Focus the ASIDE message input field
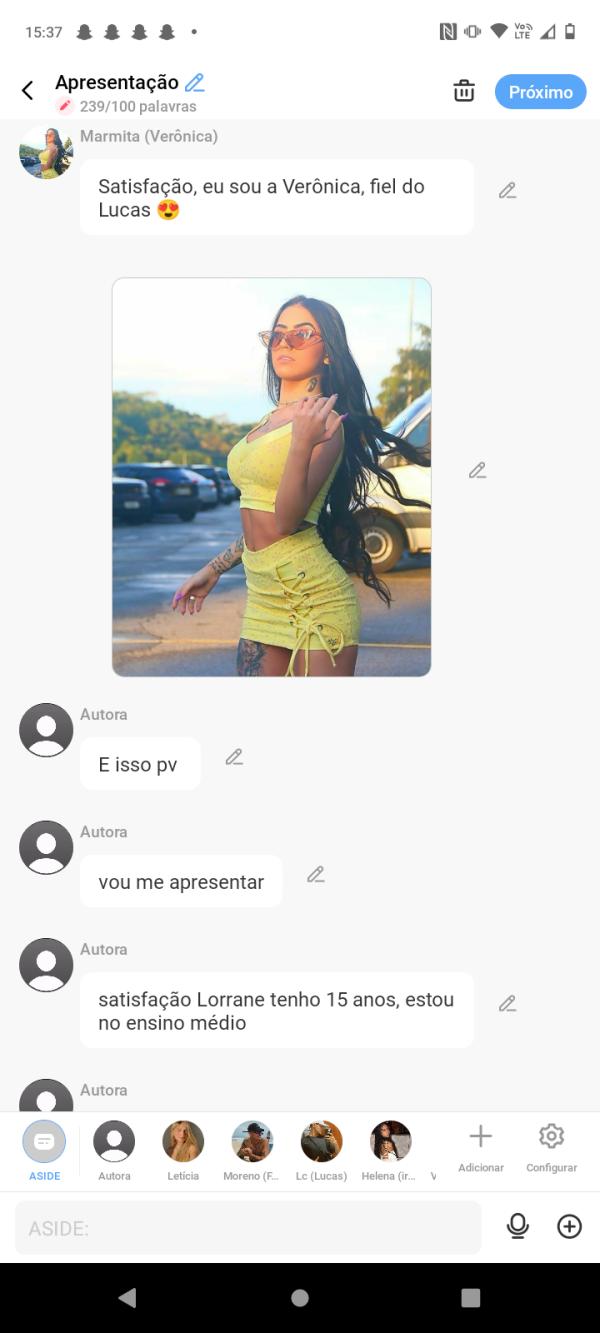The height and width of the screenshot is (1333, 600). coord(248,1228)
